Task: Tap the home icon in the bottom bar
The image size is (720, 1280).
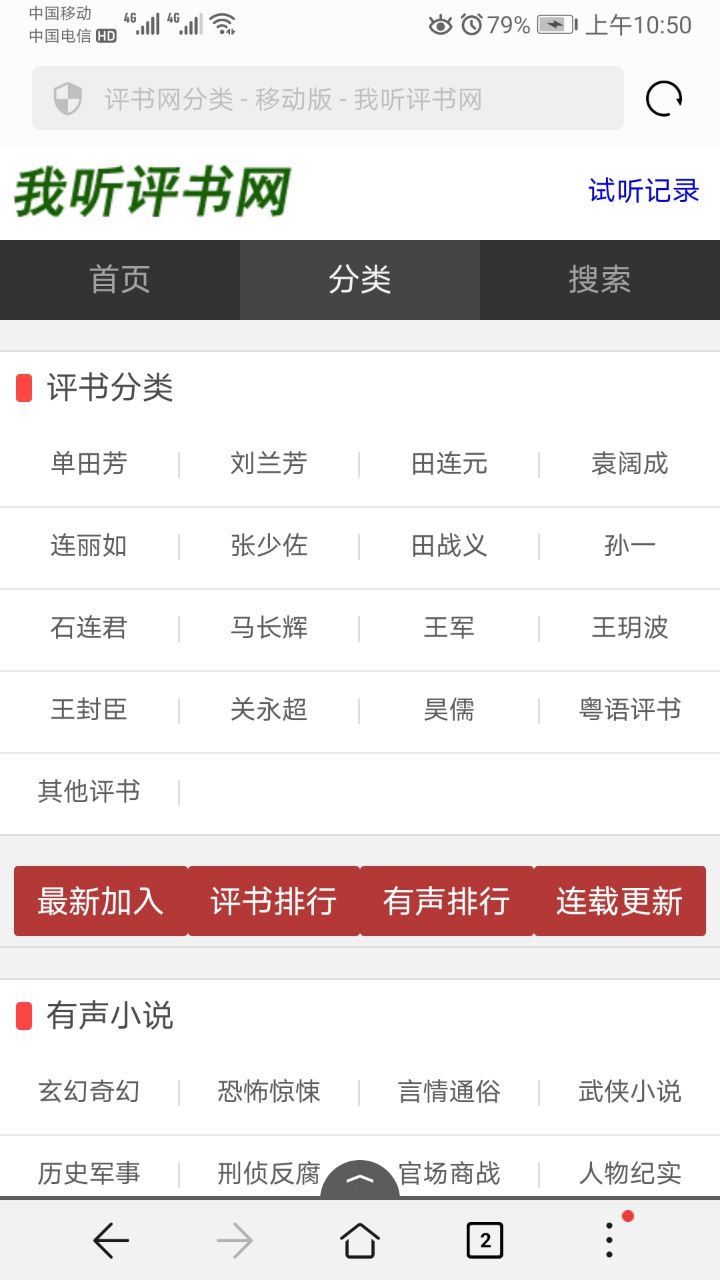Action: tap(359, 1240)
